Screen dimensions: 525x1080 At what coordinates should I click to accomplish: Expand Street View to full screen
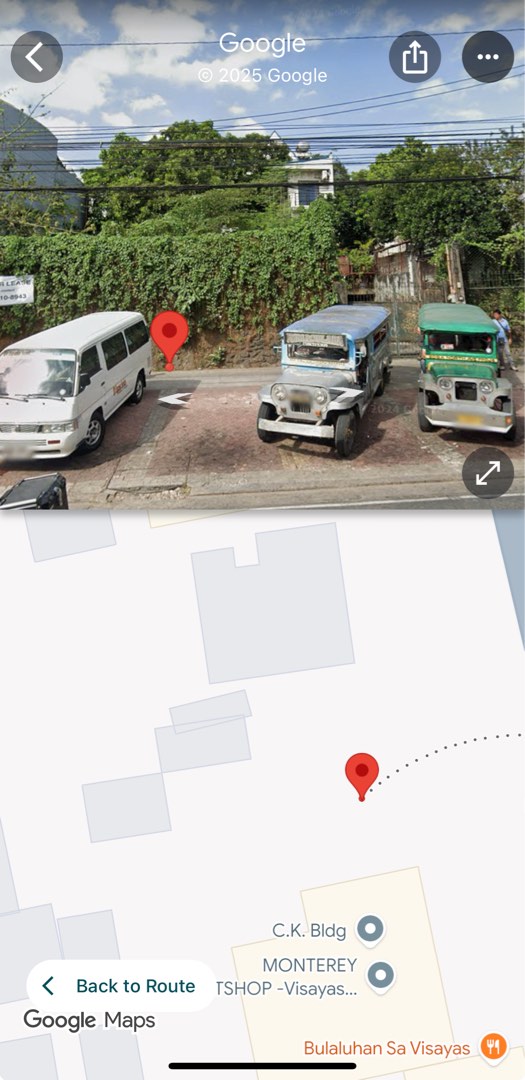click(488, 472)
